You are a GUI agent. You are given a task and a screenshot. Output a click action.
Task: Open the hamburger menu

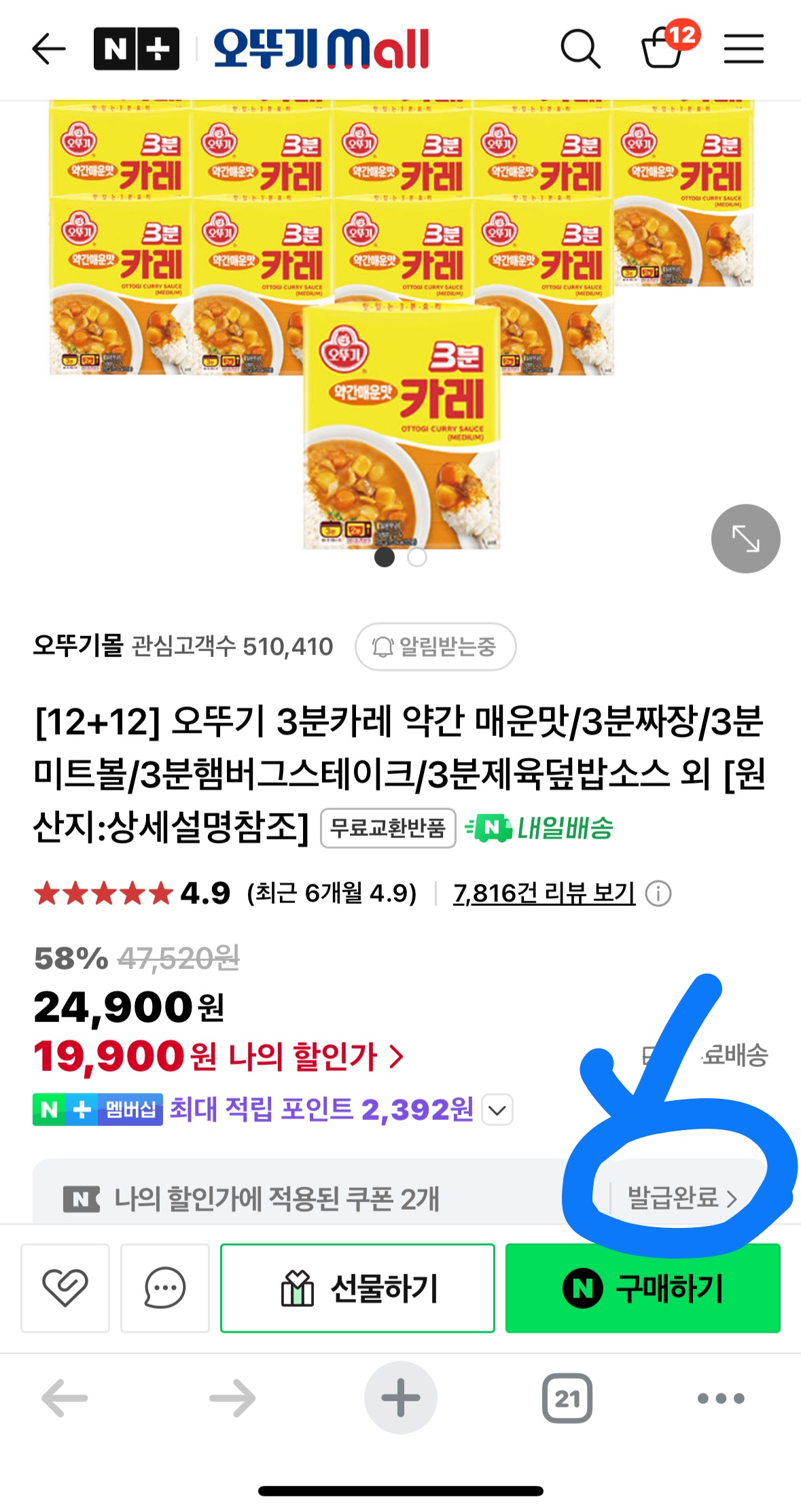coord(745,50)
